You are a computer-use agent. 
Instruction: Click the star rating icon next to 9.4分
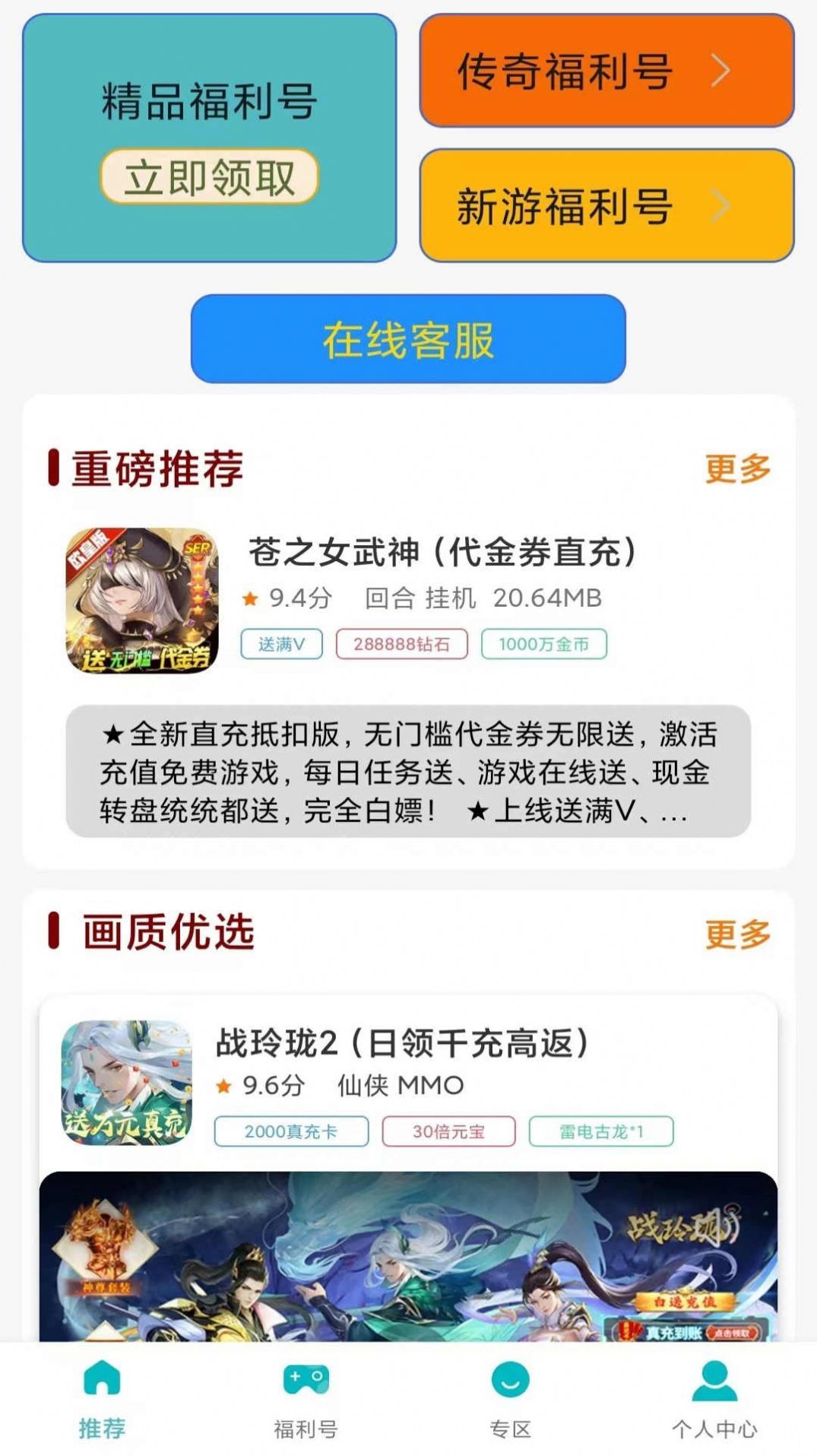tap(252, 599)
